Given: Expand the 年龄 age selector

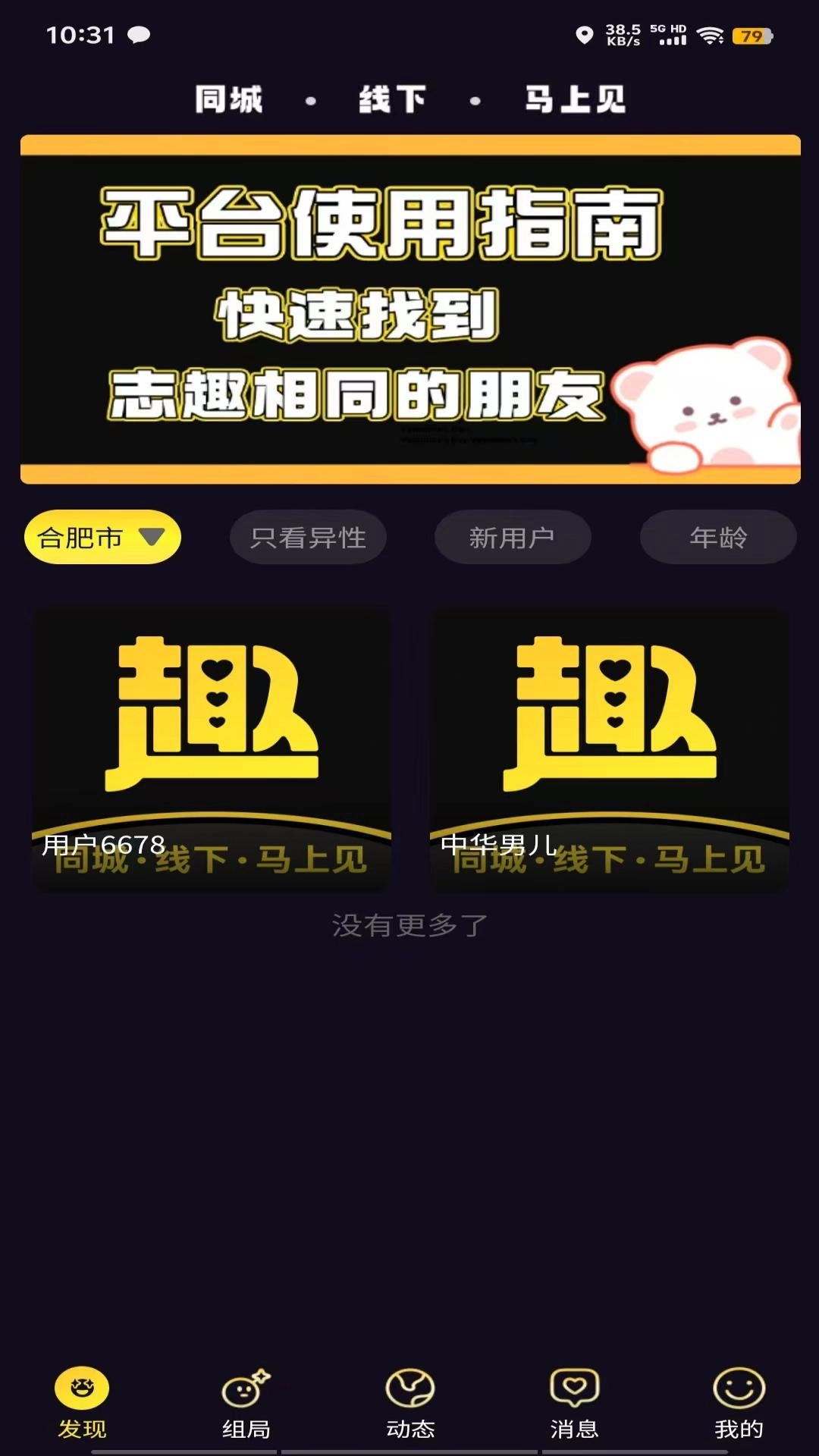Looking at the screenshot, I should 718,537.
